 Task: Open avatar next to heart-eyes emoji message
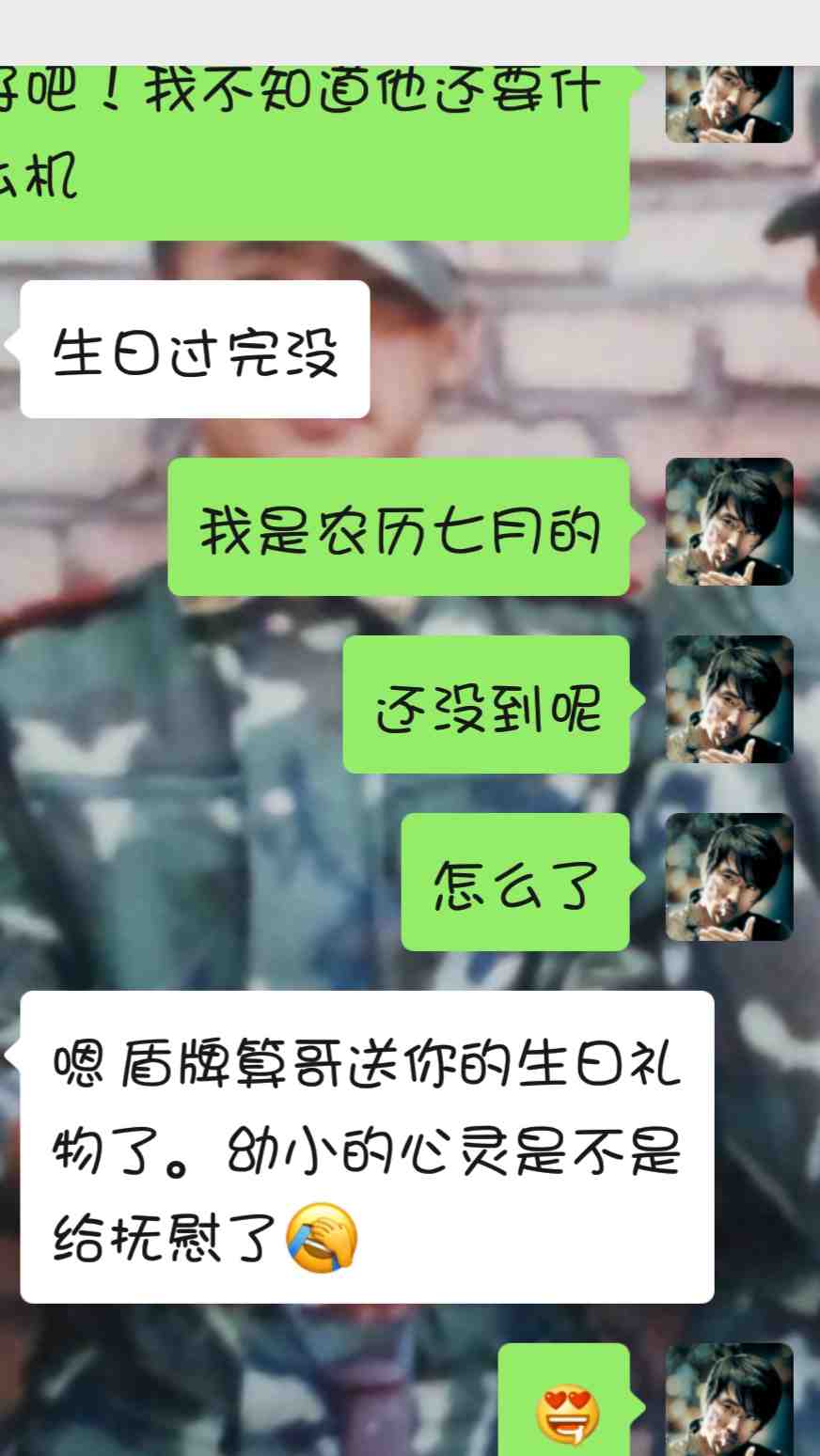tap(729, 1401)
